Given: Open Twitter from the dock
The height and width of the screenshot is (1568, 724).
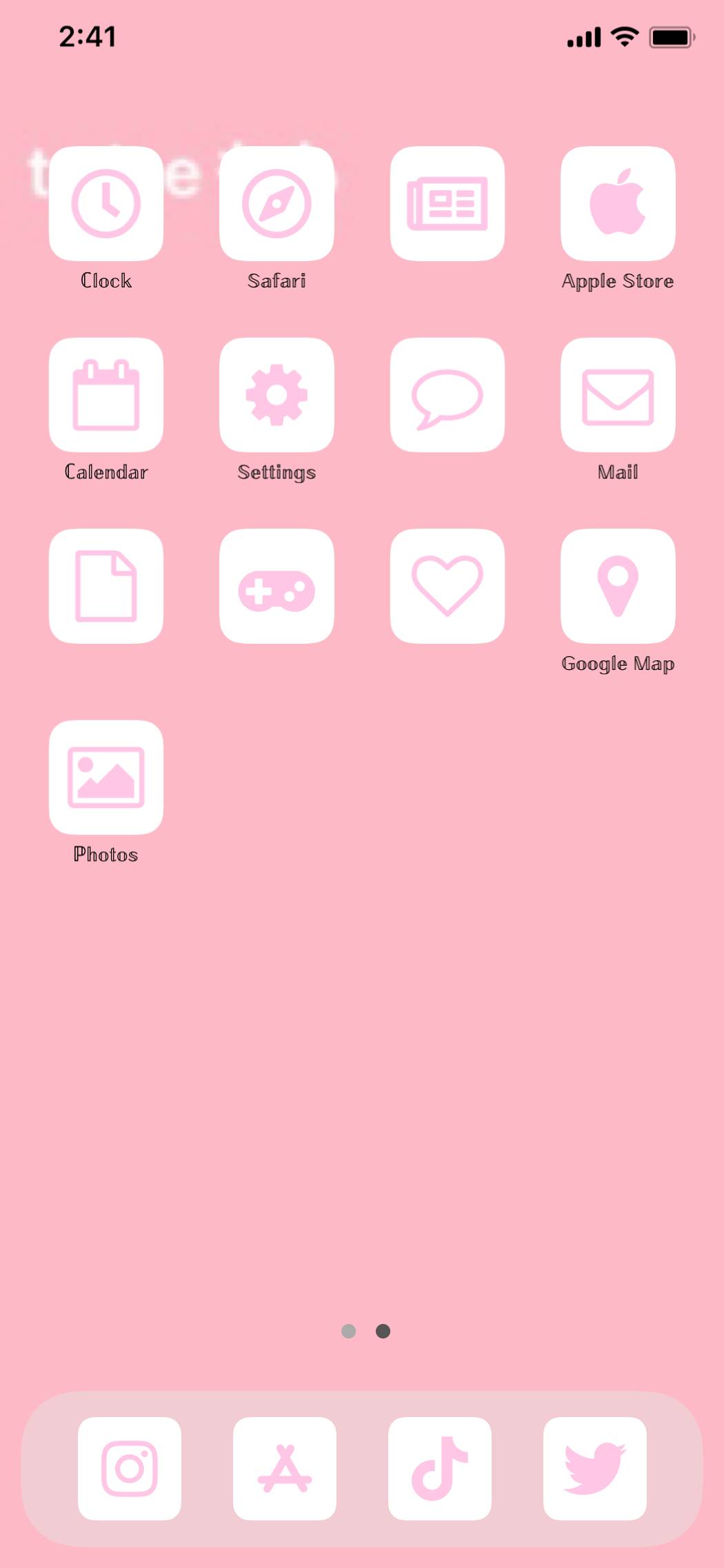Looking at the screenshot, I should 595,1468.
